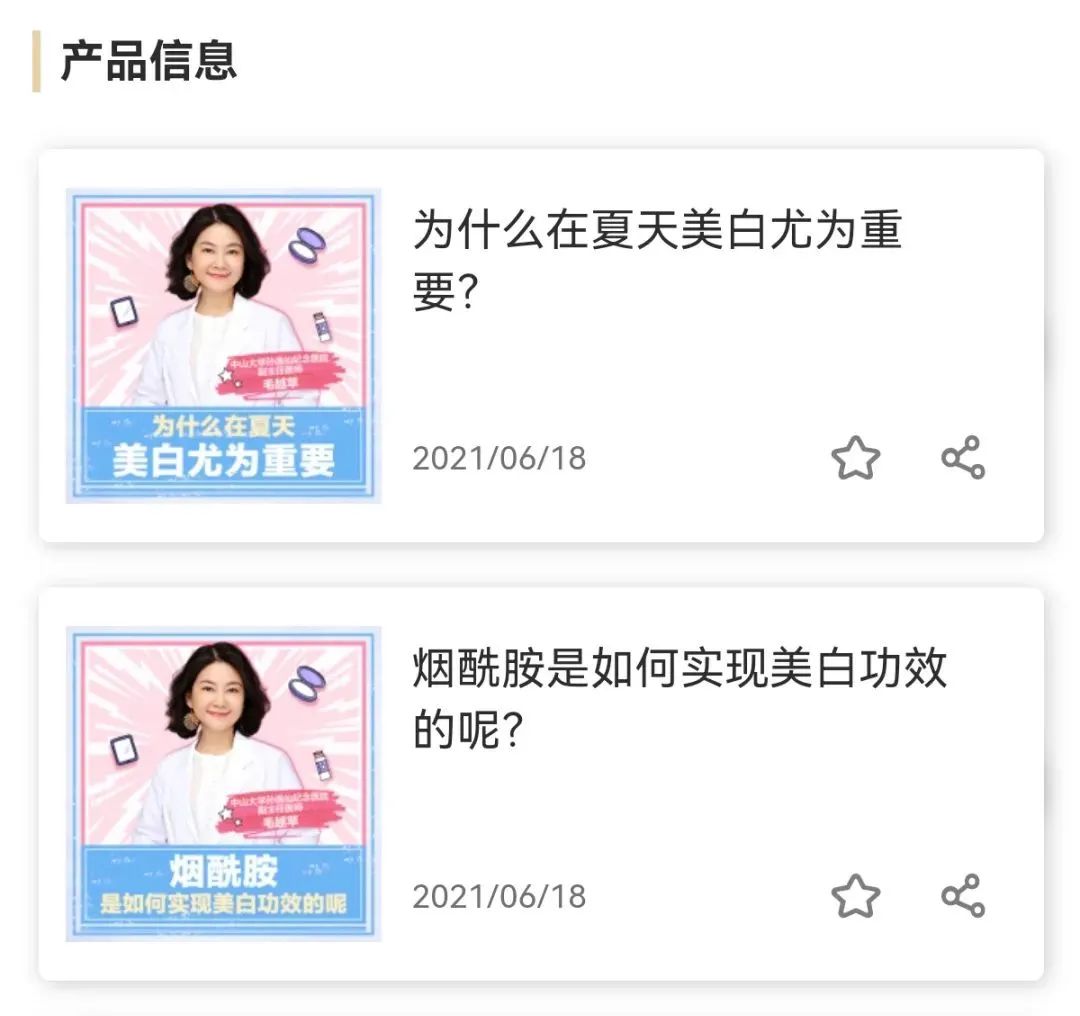The width and height of the screenshot is (1080, 1016).
Task: Favorite the 为什么在夏天美白尤为重要 article
Action: [855, 458]
